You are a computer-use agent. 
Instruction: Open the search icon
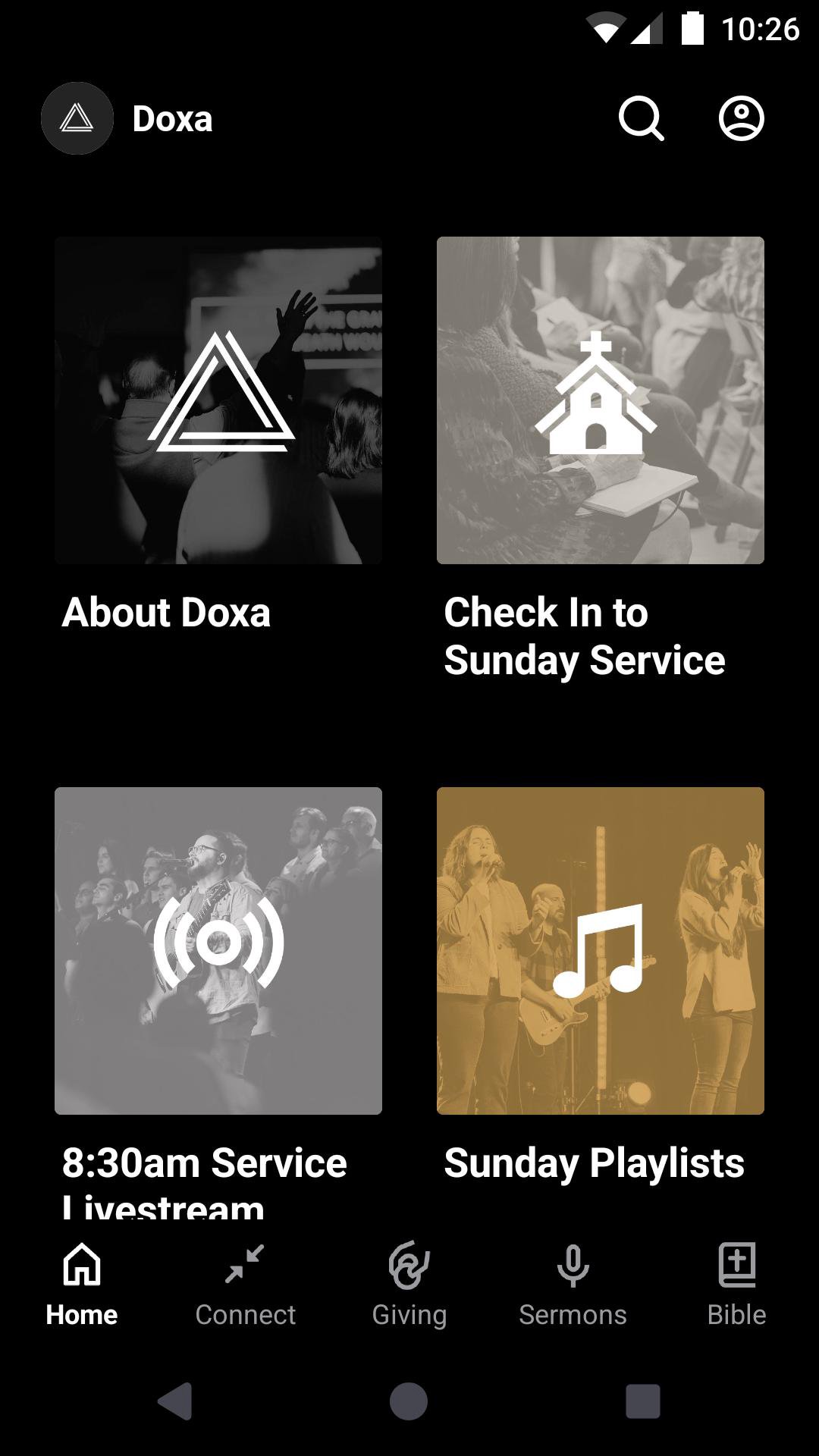coord(641,119)
